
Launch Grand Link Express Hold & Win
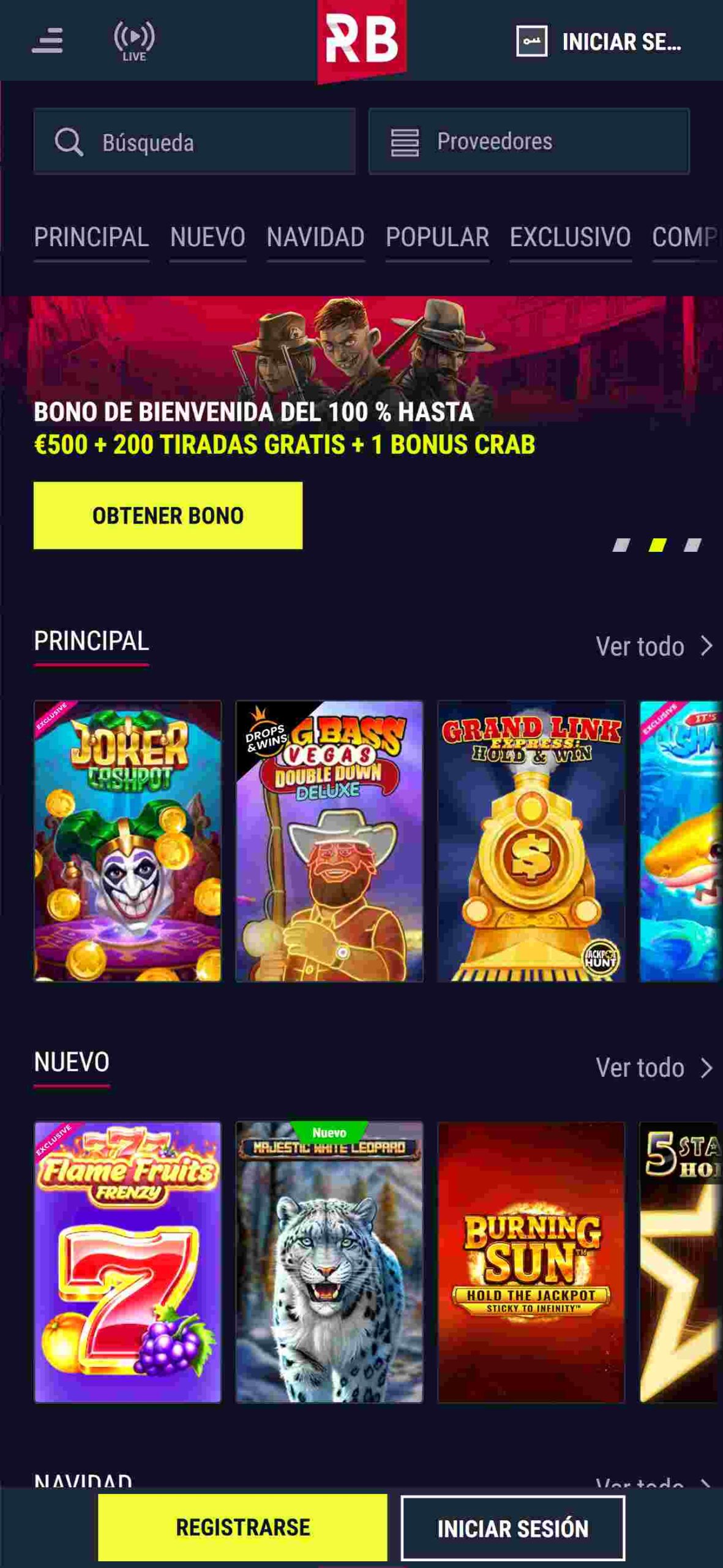click(x=531, y=841)
